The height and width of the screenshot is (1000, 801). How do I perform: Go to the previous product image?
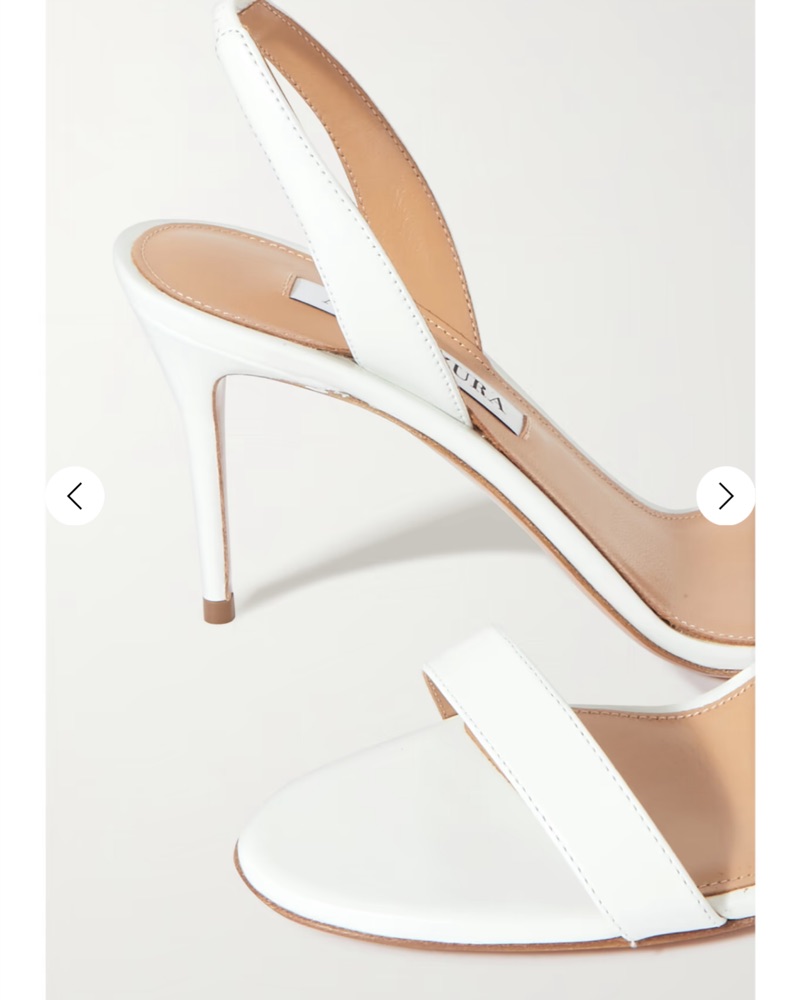point(75,495)
